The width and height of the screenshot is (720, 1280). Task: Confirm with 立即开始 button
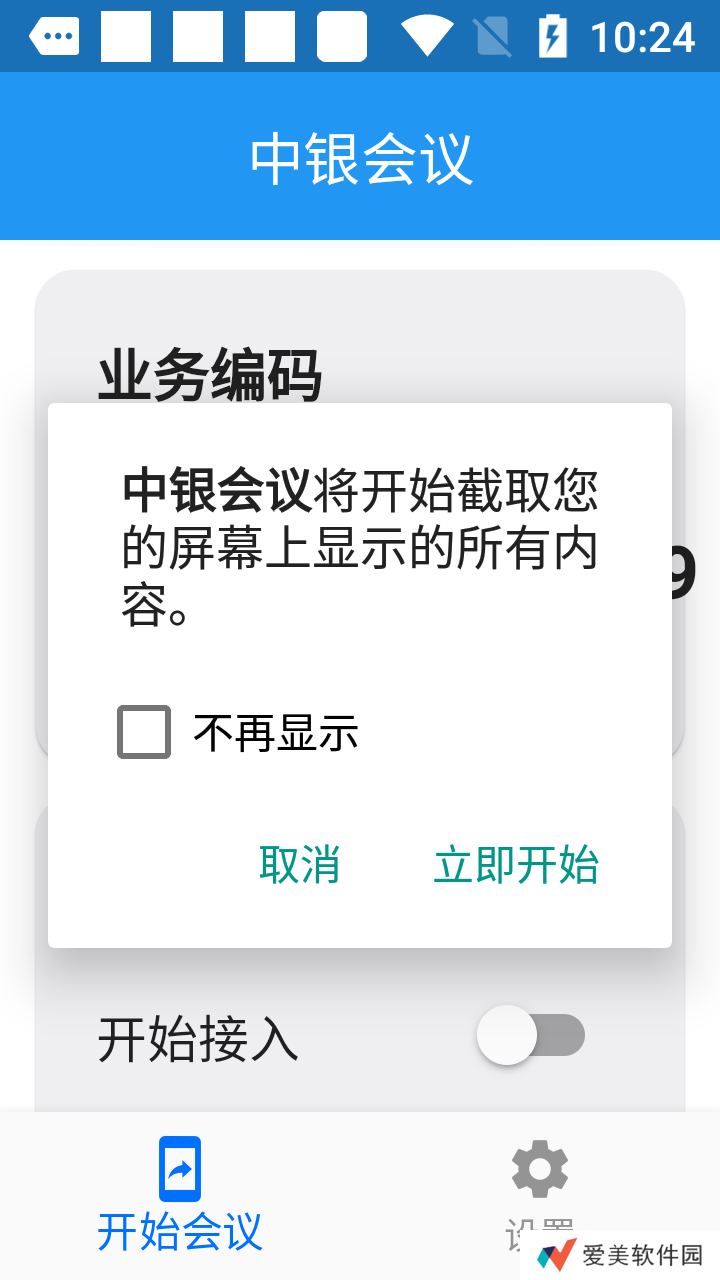516,865
